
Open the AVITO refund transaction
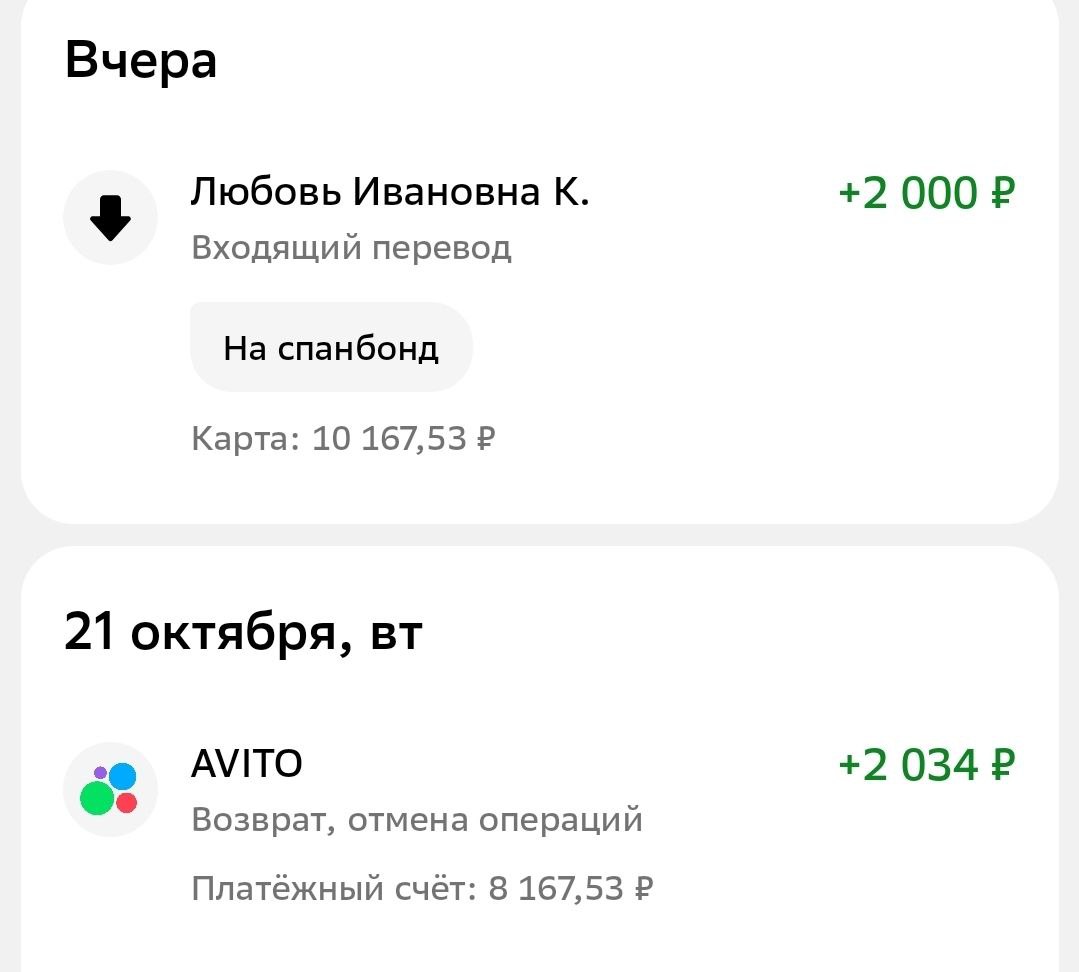(416, 792)
